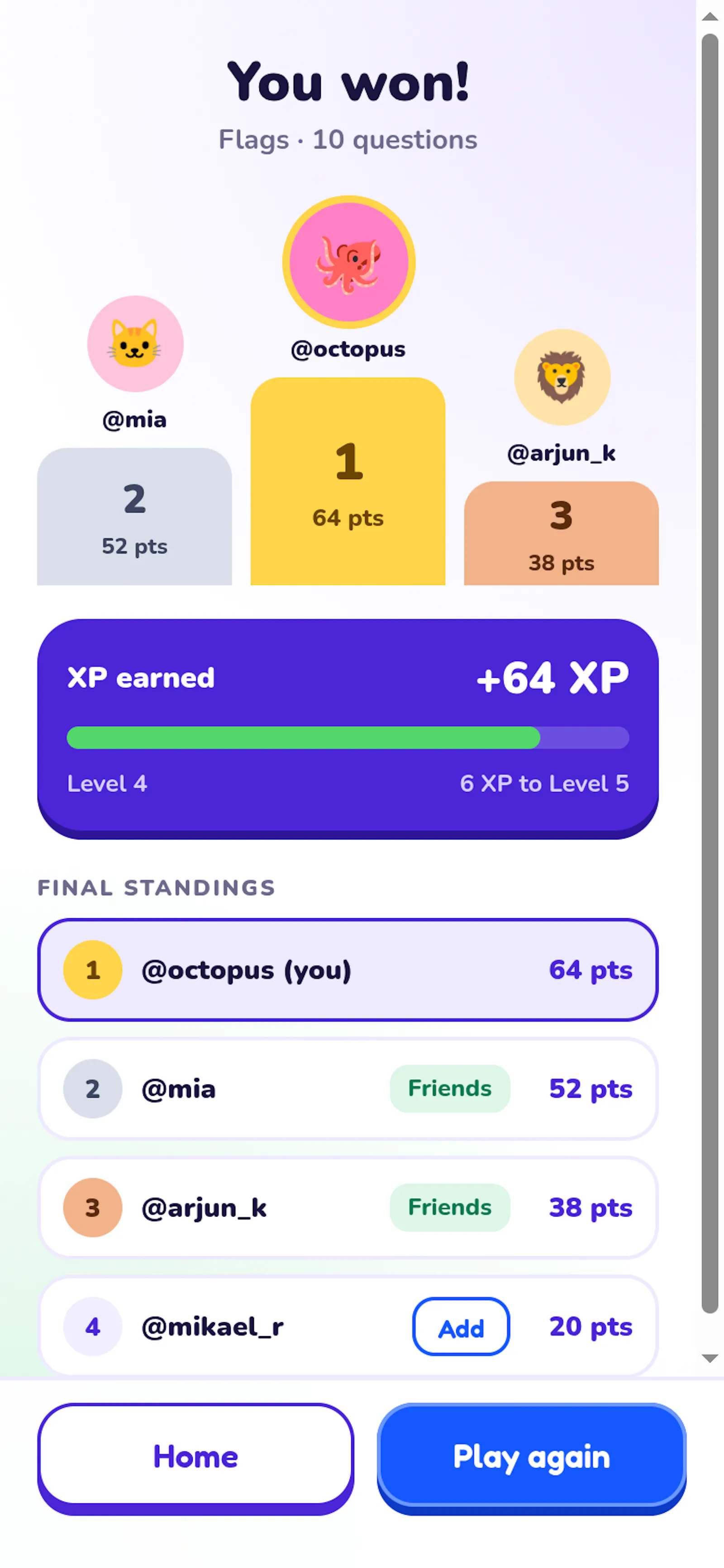
Task: Open @mia's row in final standings
Action: coord(348,1088)
